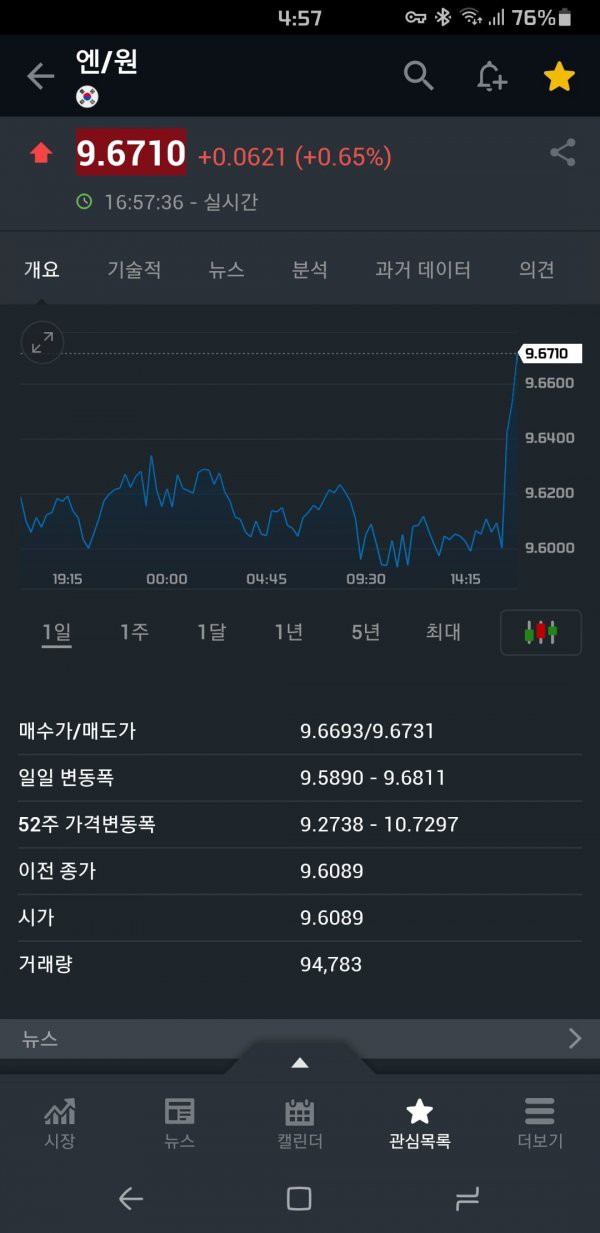600x1233 pixels.
Task: Switch to candlestick chart view
Action: pos(540,632)
